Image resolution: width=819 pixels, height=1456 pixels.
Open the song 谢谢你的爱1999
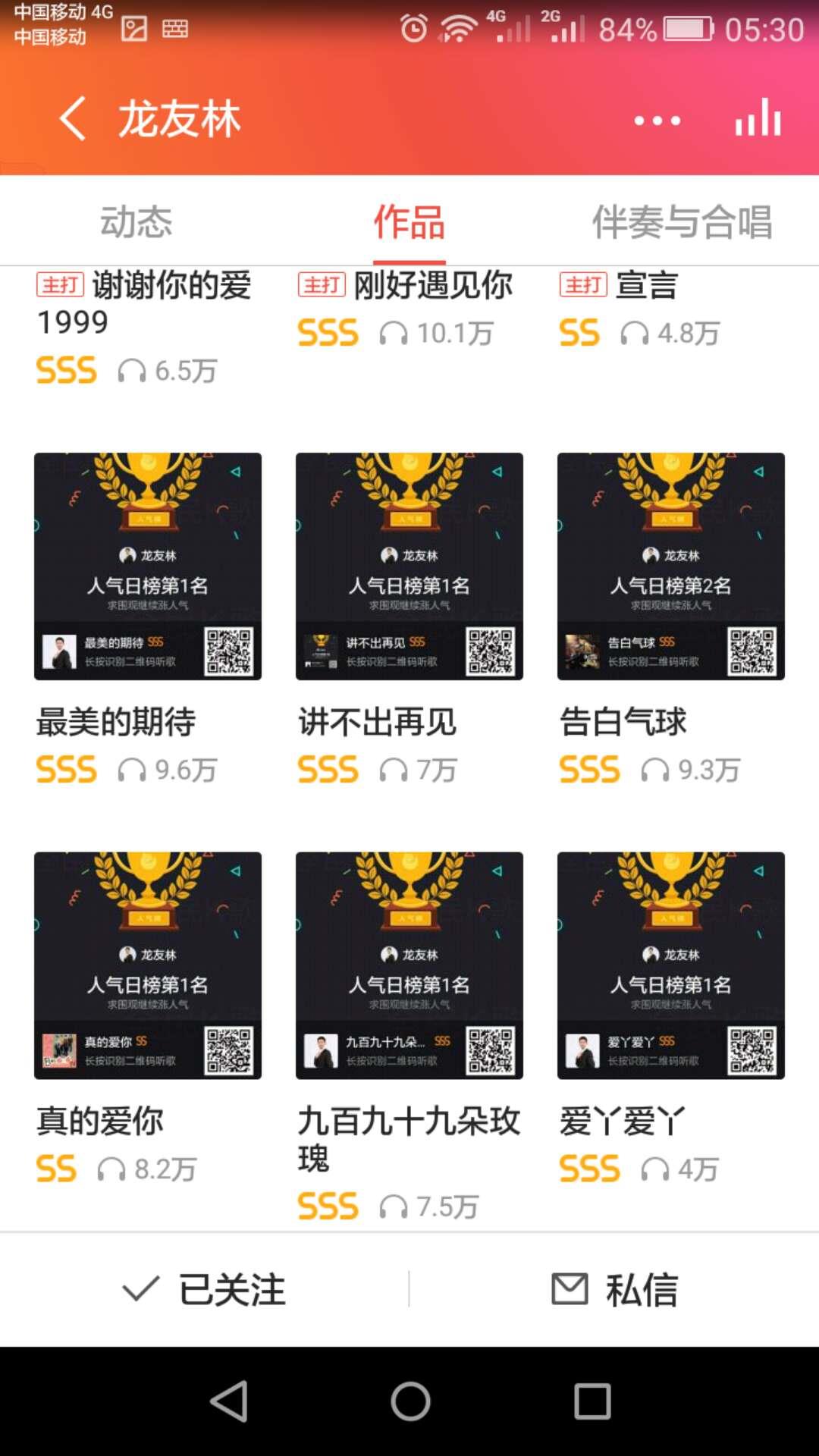point(144,303)
